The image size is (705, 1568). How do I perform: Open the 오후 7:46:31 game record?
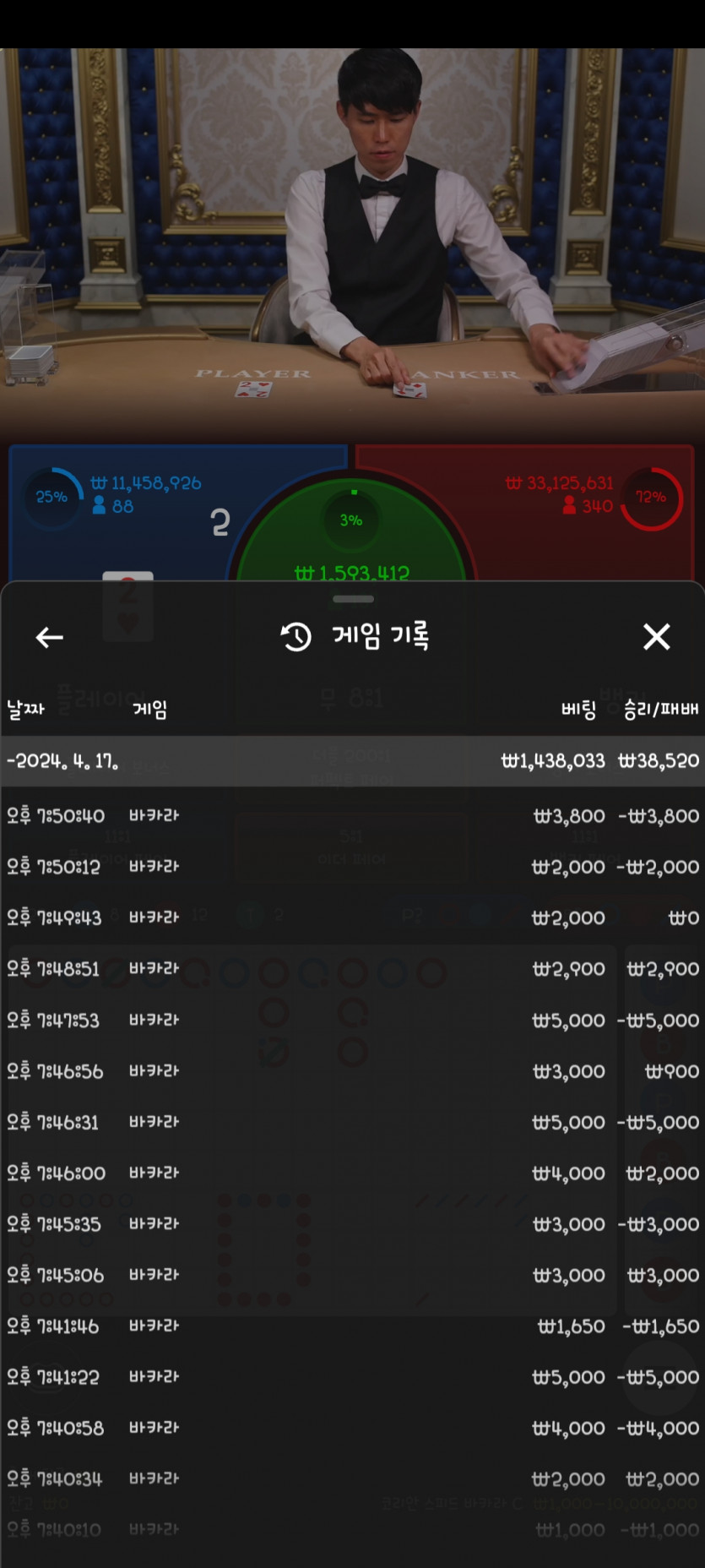click(x=352, y=1123)
